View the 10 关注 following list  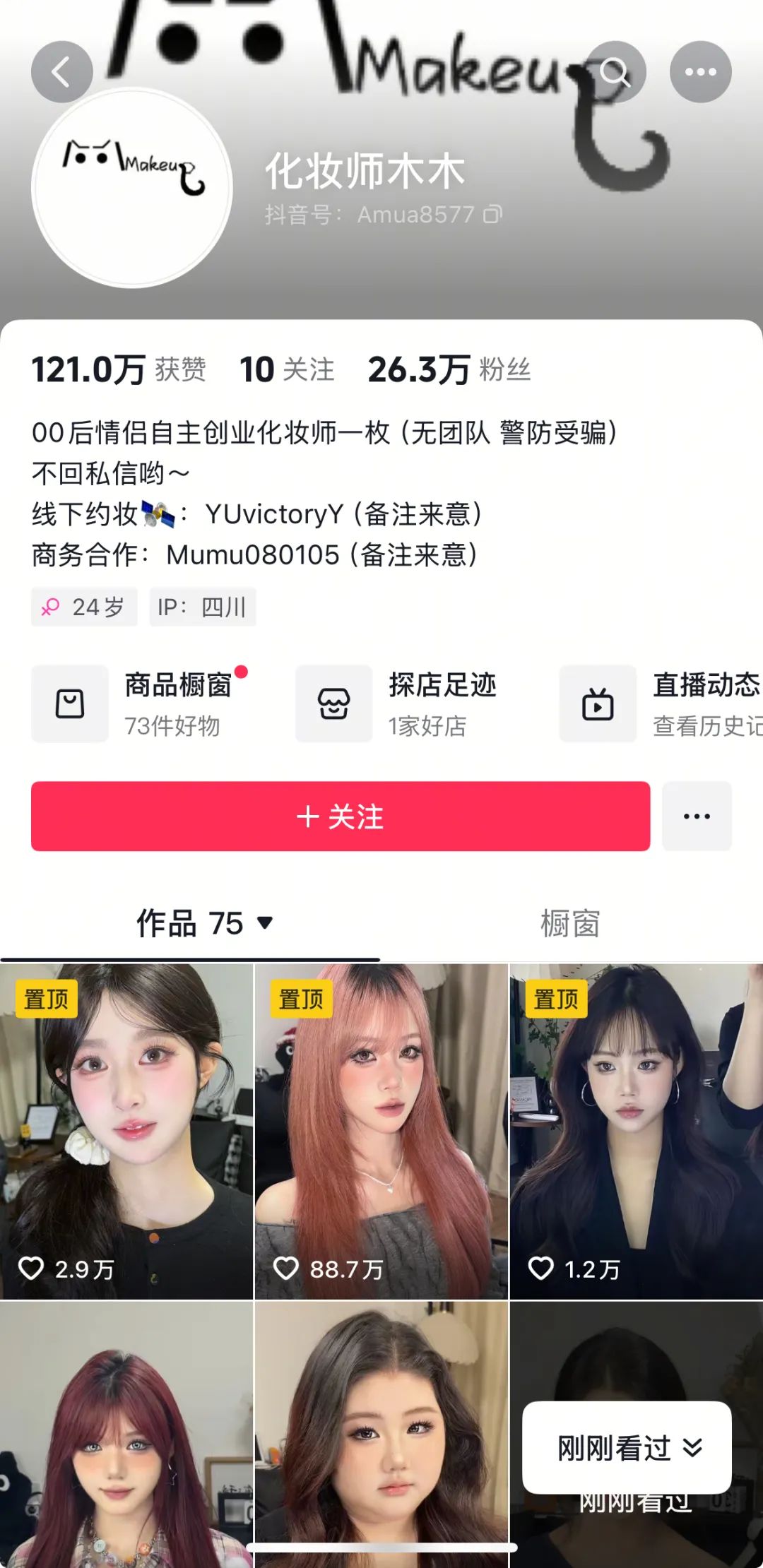pyautogui.click(x=287, y=369)
